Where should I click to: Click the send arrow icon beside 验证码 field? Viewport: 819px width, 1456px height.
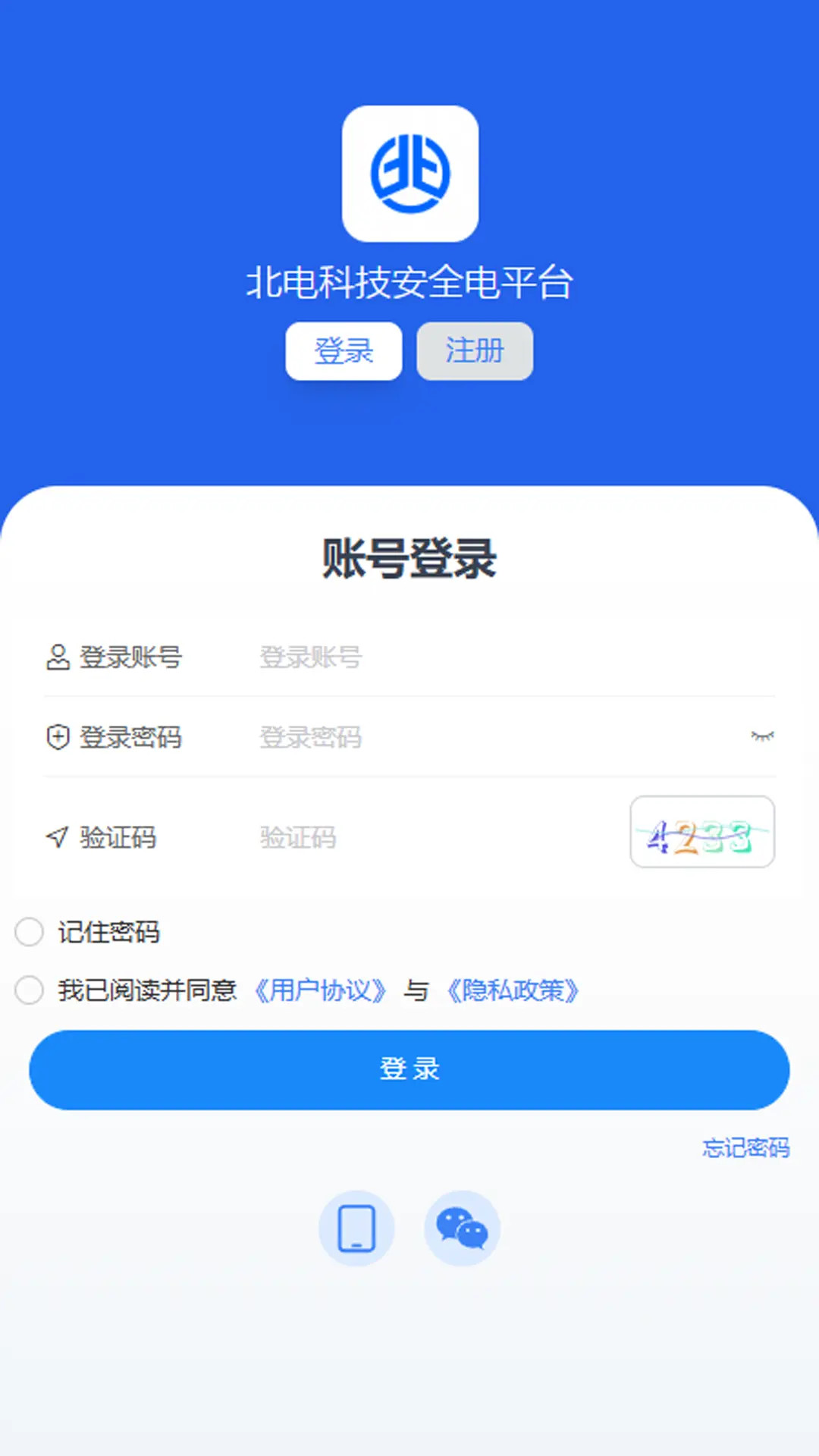55,837
